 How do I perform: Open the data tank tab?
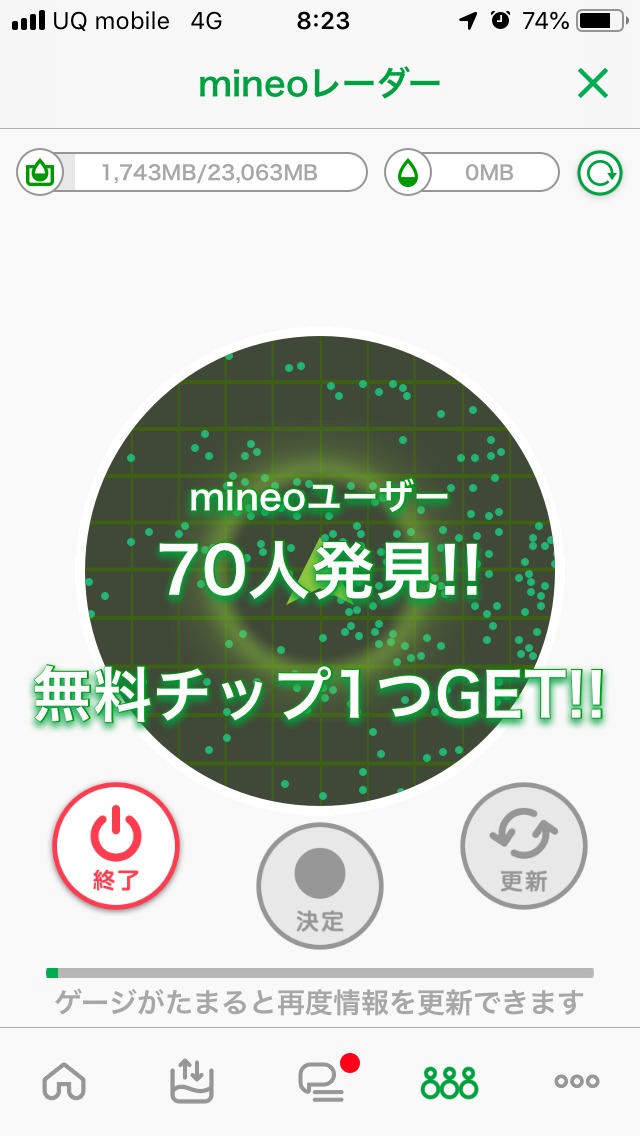(192, 1081)
